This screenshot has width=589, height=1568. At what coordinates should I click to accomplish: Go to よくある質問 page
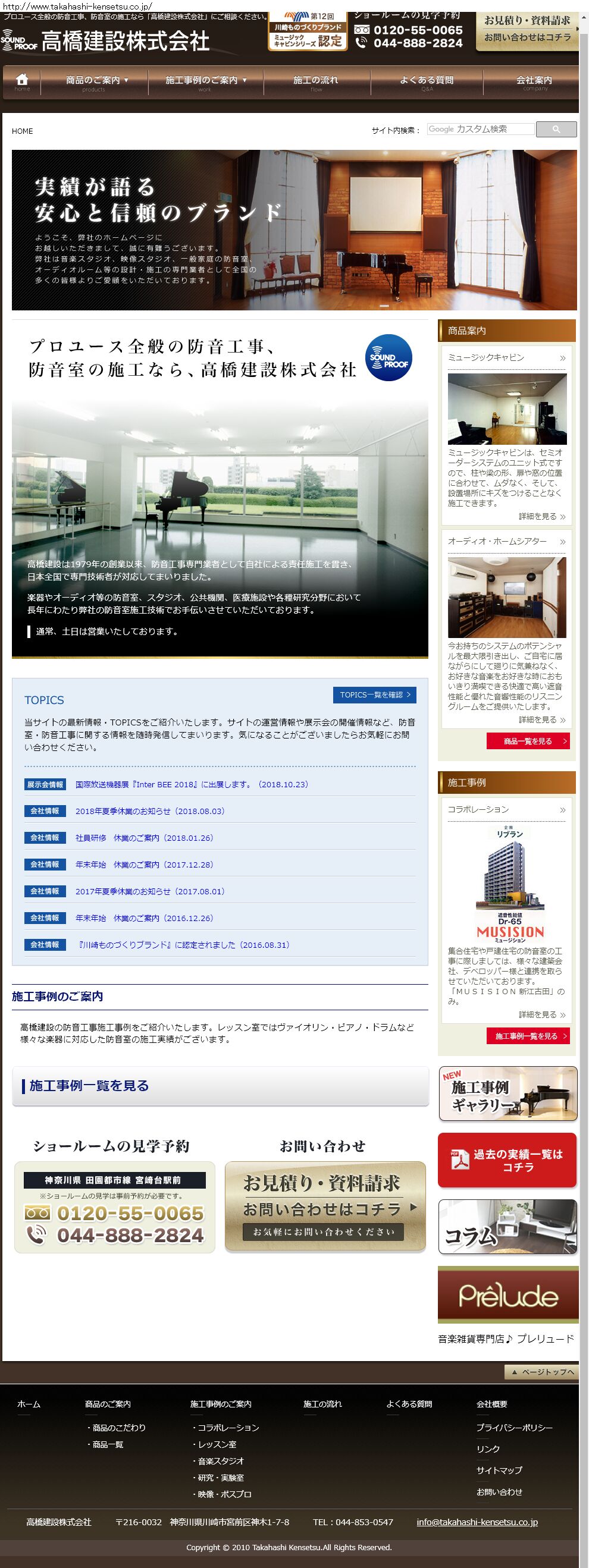(427, 81)
